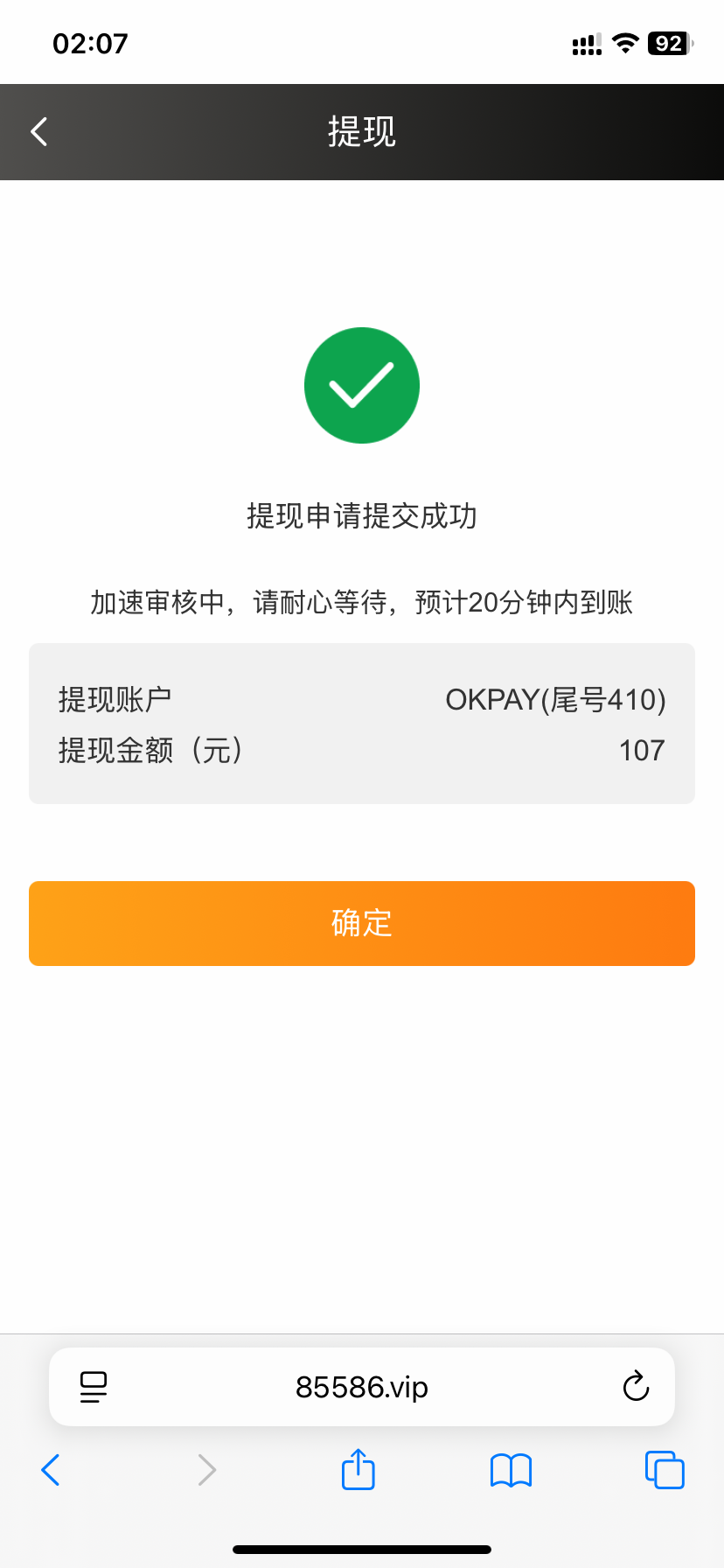Go back using the header arrow

[38, 132]
